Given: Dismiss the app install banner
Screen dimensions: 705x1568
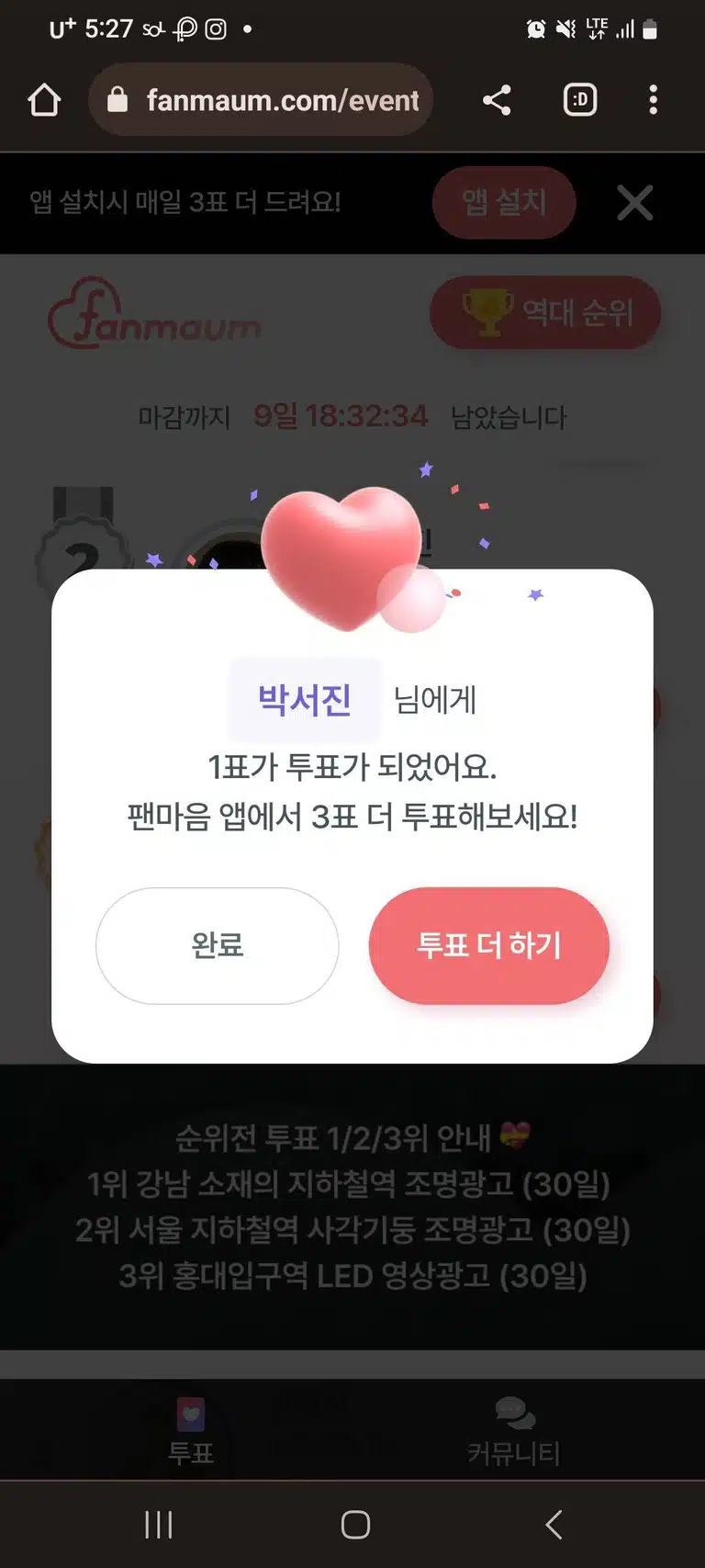Looking at the screenshot, I should 634,202.
